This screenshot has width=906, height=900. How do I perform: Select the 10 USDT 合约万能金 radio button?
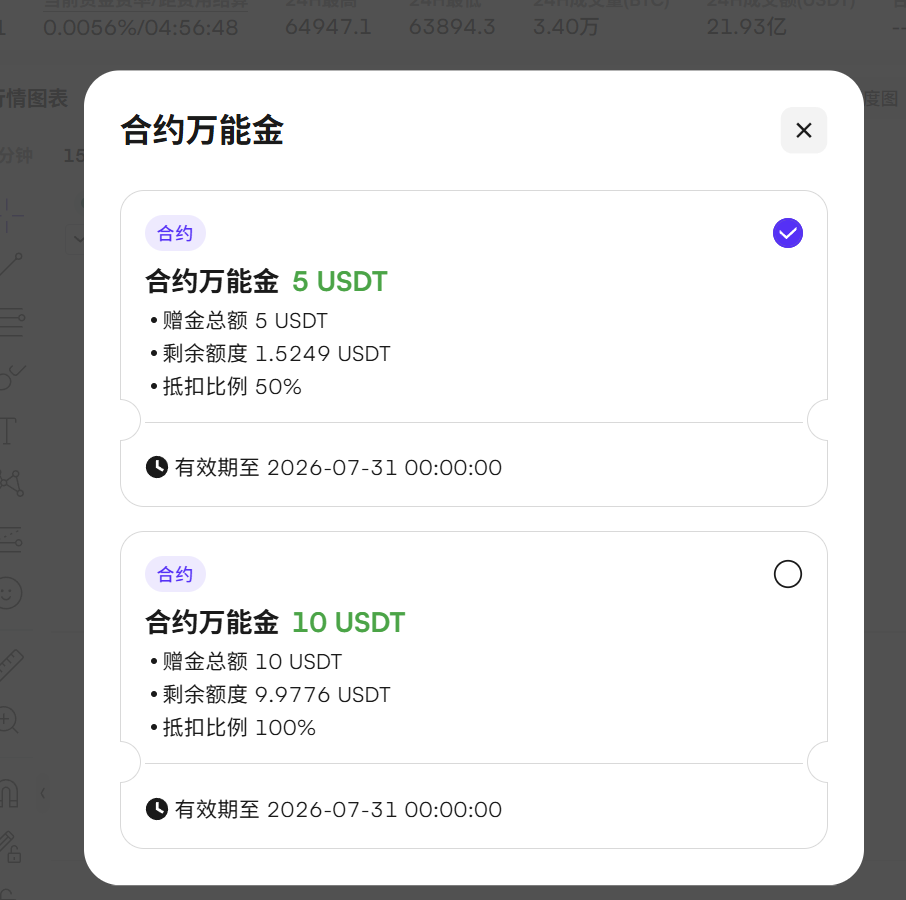point(788,574)
